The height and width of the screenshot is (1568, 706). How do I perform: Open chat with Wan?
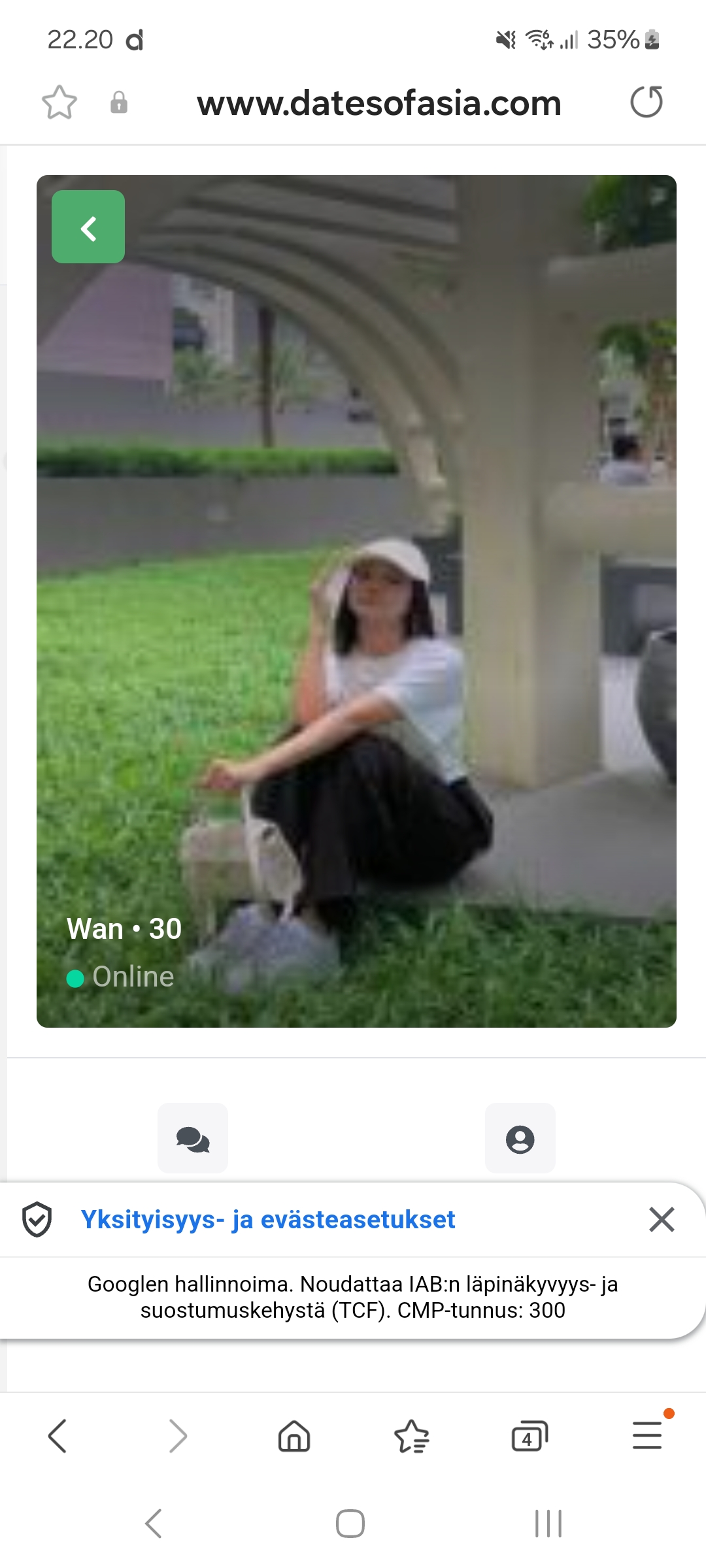(x=193, y=1139)
